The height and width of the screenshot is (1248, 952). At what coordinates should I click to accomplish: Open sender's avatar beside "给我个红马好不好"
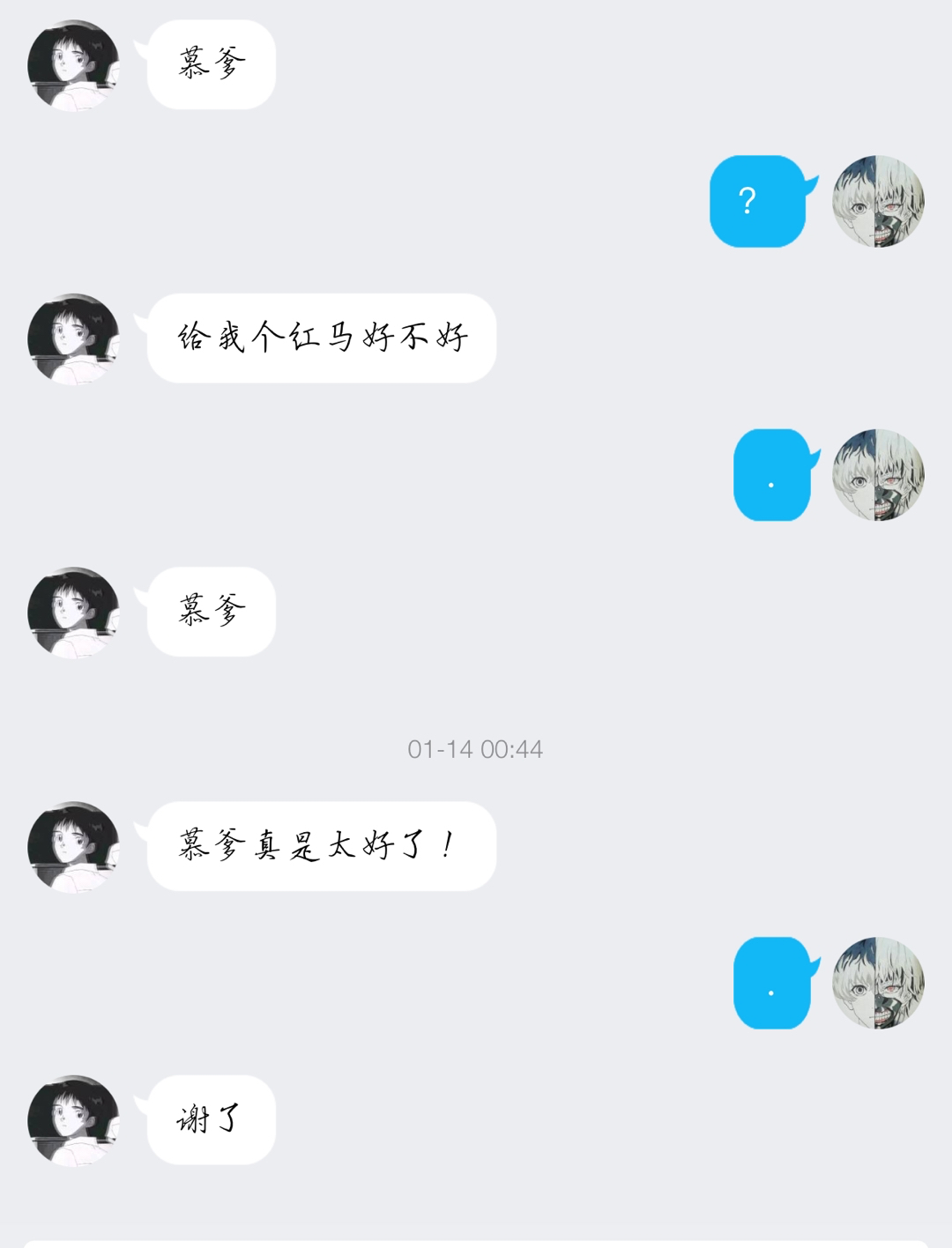coord(73,338)
